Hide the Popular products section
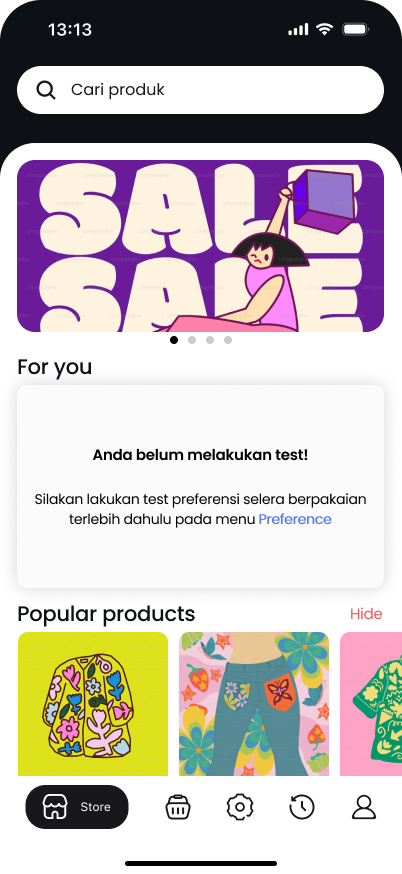The height and width of the screenshot is (874, 402). pos(366,614)
